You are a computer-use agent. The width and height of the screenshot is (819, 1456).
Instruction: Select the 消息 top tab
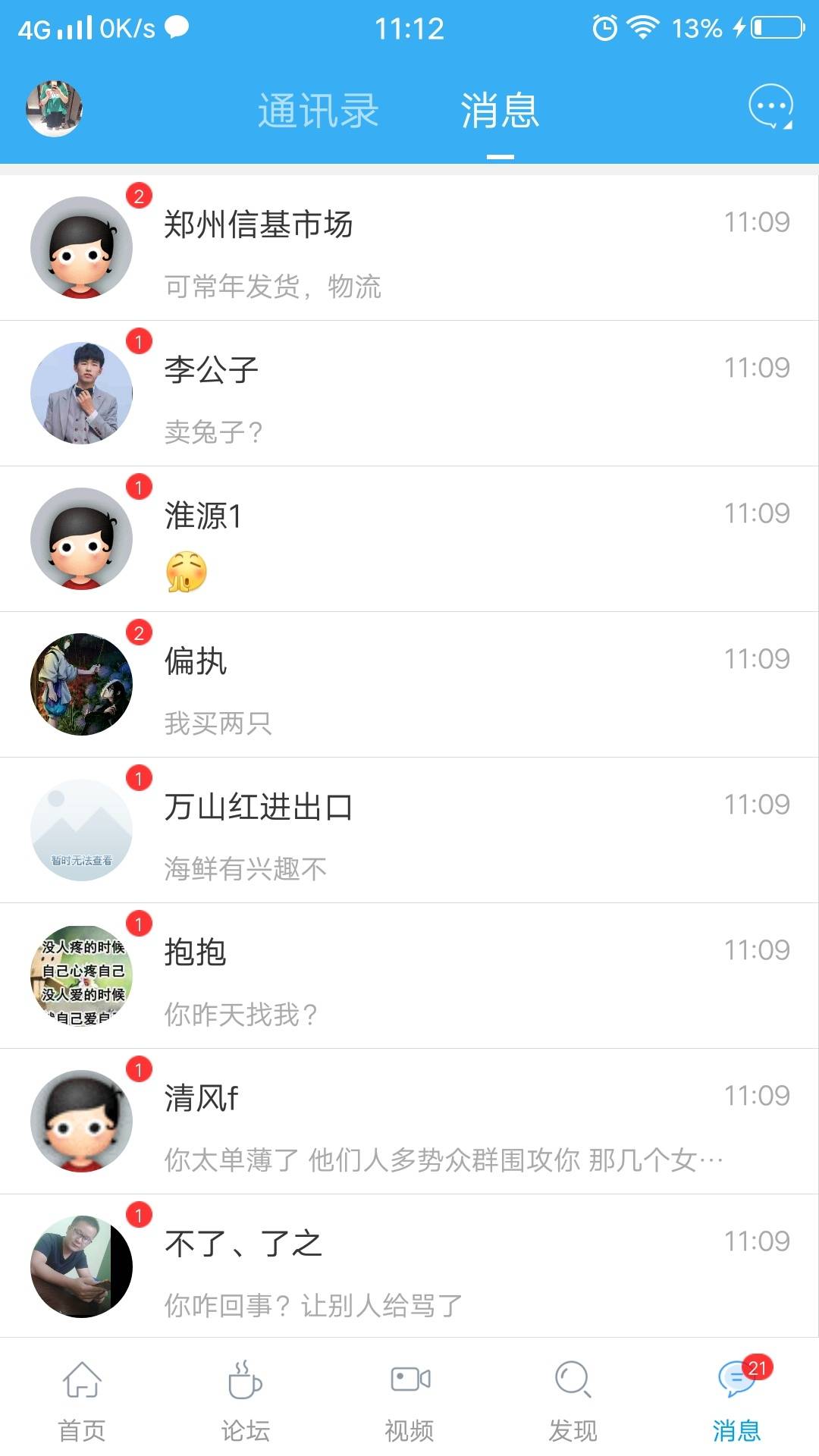(x=500, y=111)
